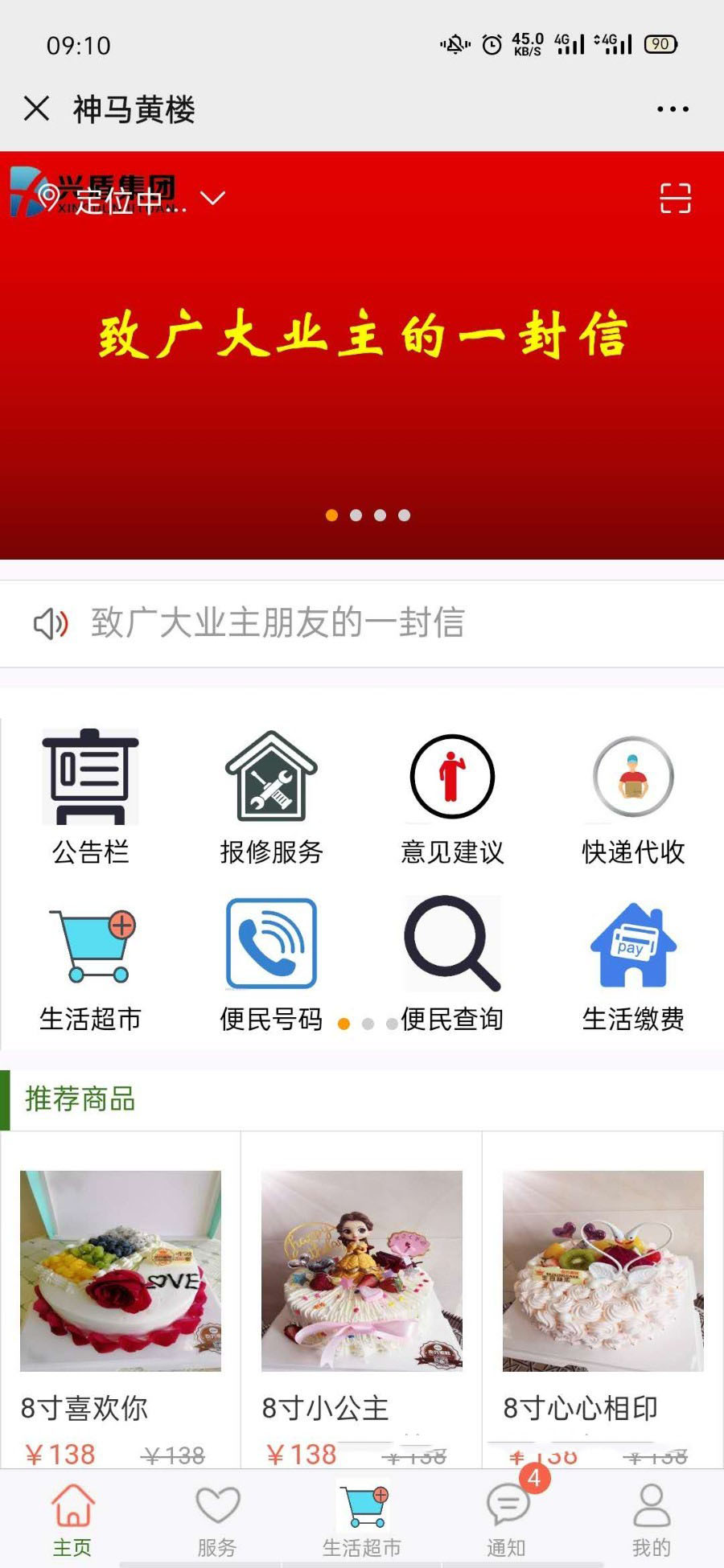The height and width of the screenshot is (1568, 724).
Task: Open 便民查询 convenience lookup
Action: [452, 965]
